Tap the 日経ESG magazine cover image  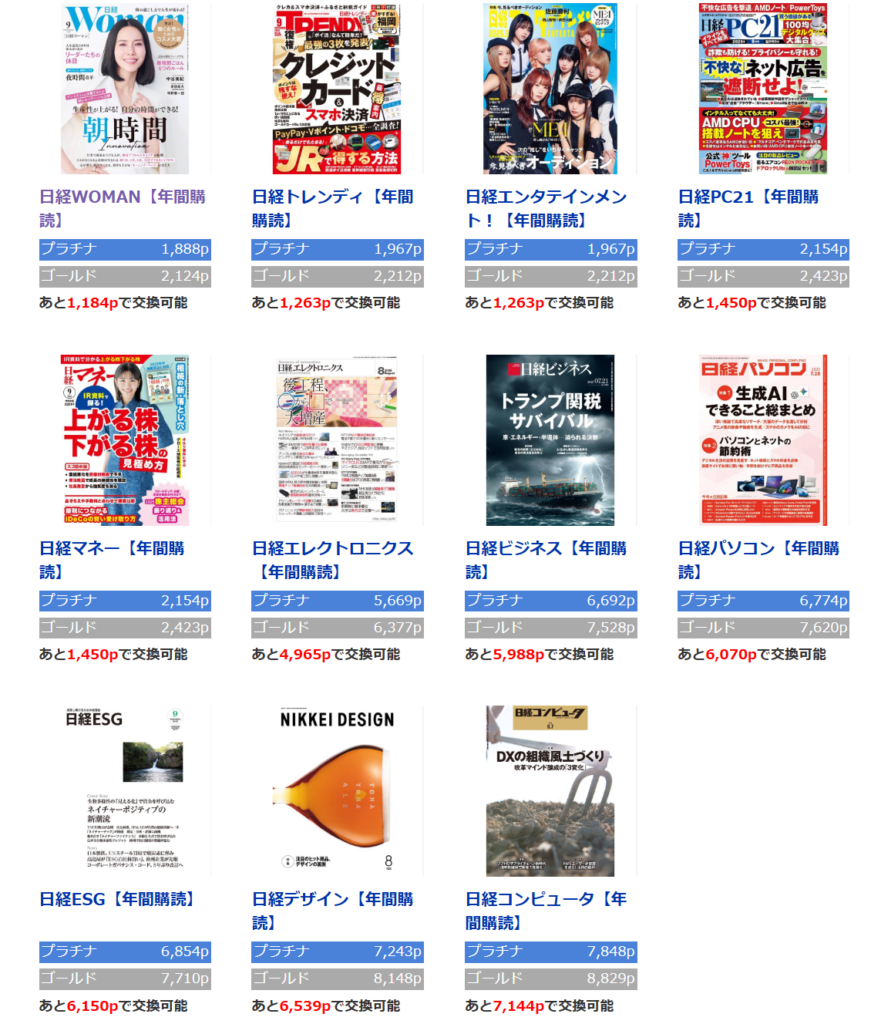tap(124, 791)
